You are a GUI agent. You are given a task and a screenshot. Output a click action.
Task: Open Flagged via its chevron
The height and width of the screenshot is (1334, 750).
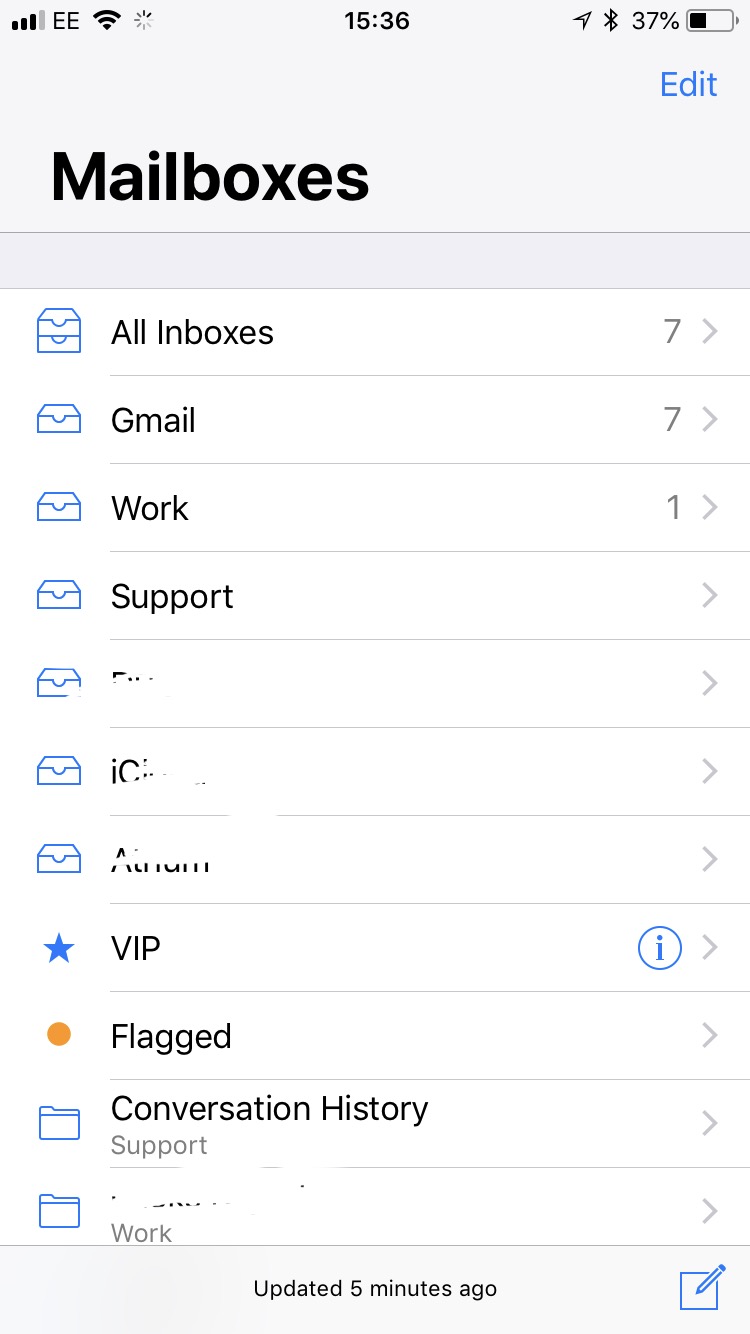[x=710, y=1035]
